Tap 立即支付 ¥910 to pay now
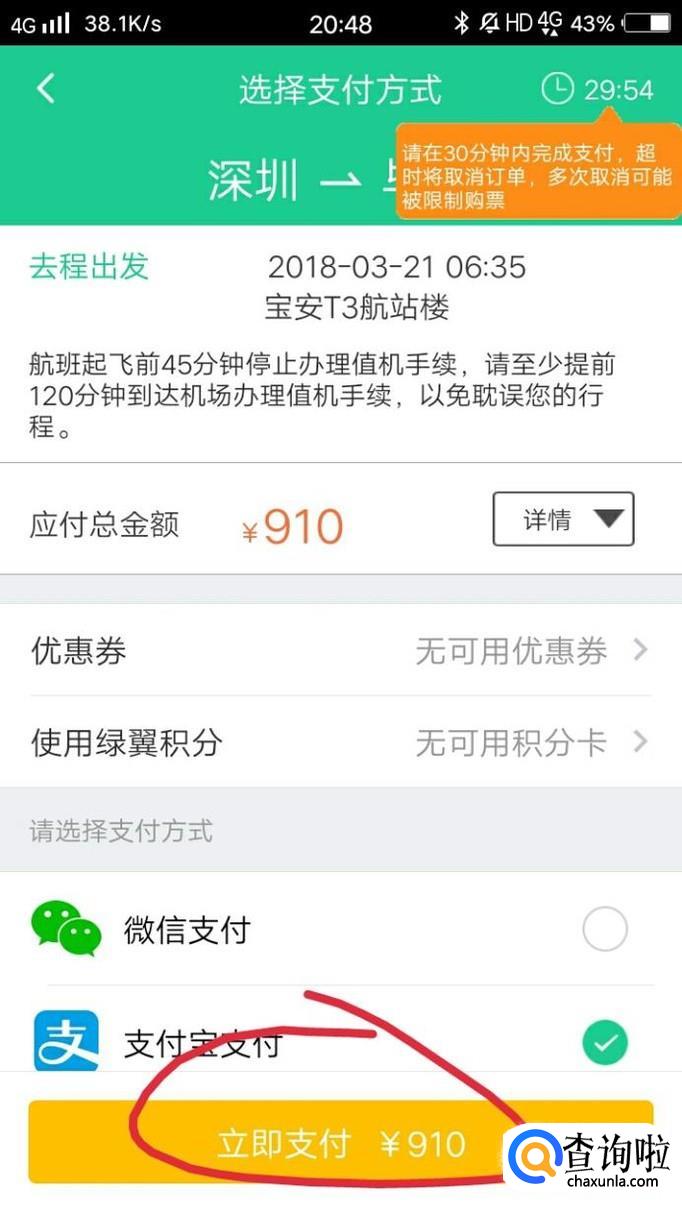 tap(340, 1143)
